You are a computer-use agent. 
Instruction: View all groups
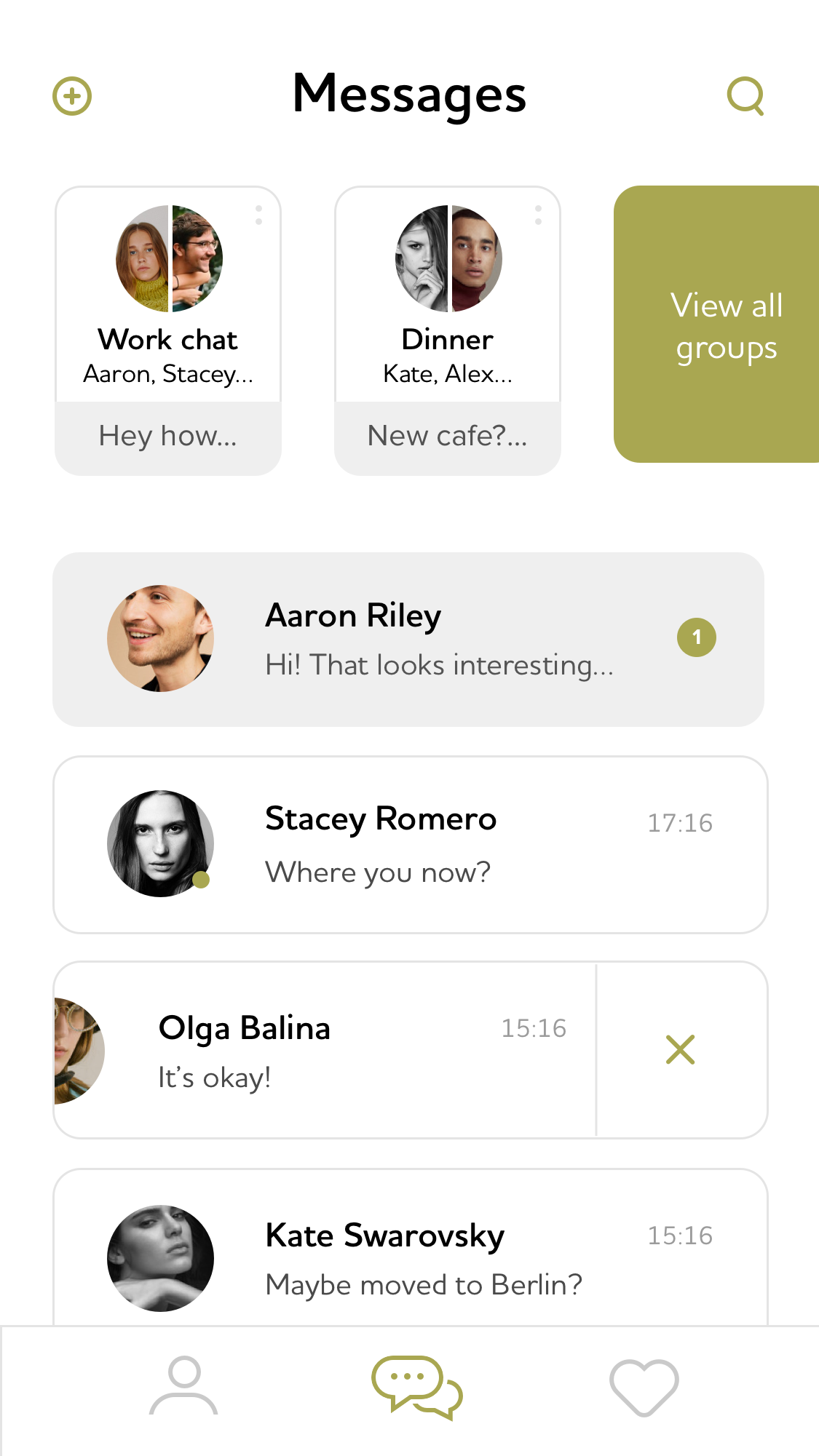pyautogui.click(x=716, y=325)
